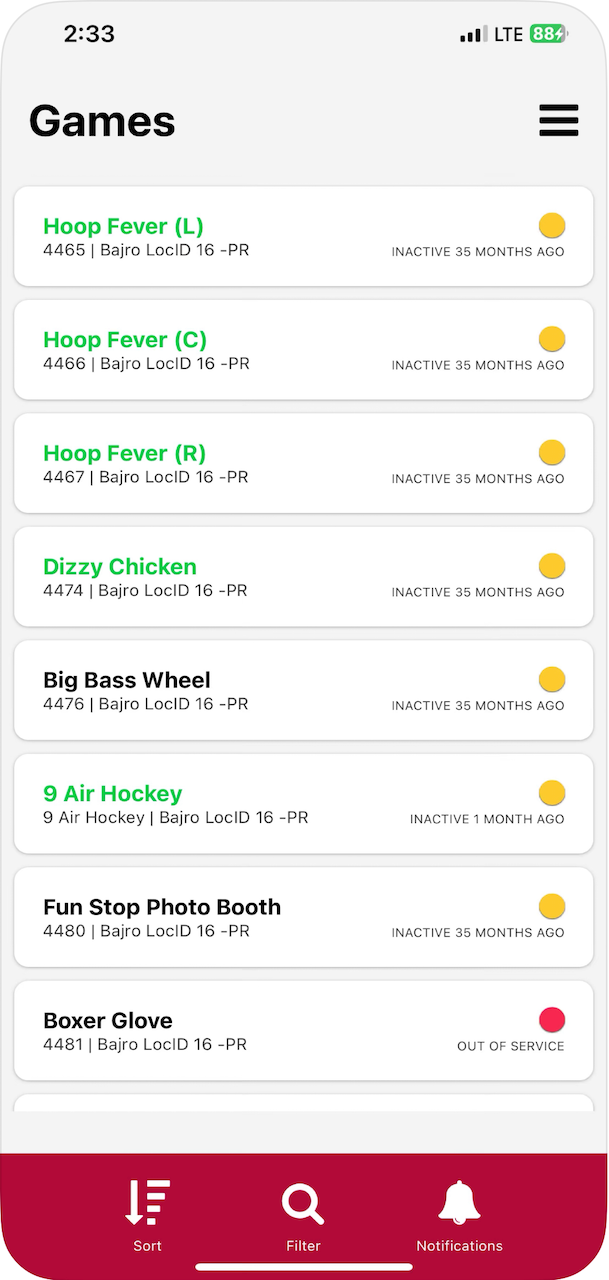Open the Hoop Fever (C) game card

pos(304,350)
